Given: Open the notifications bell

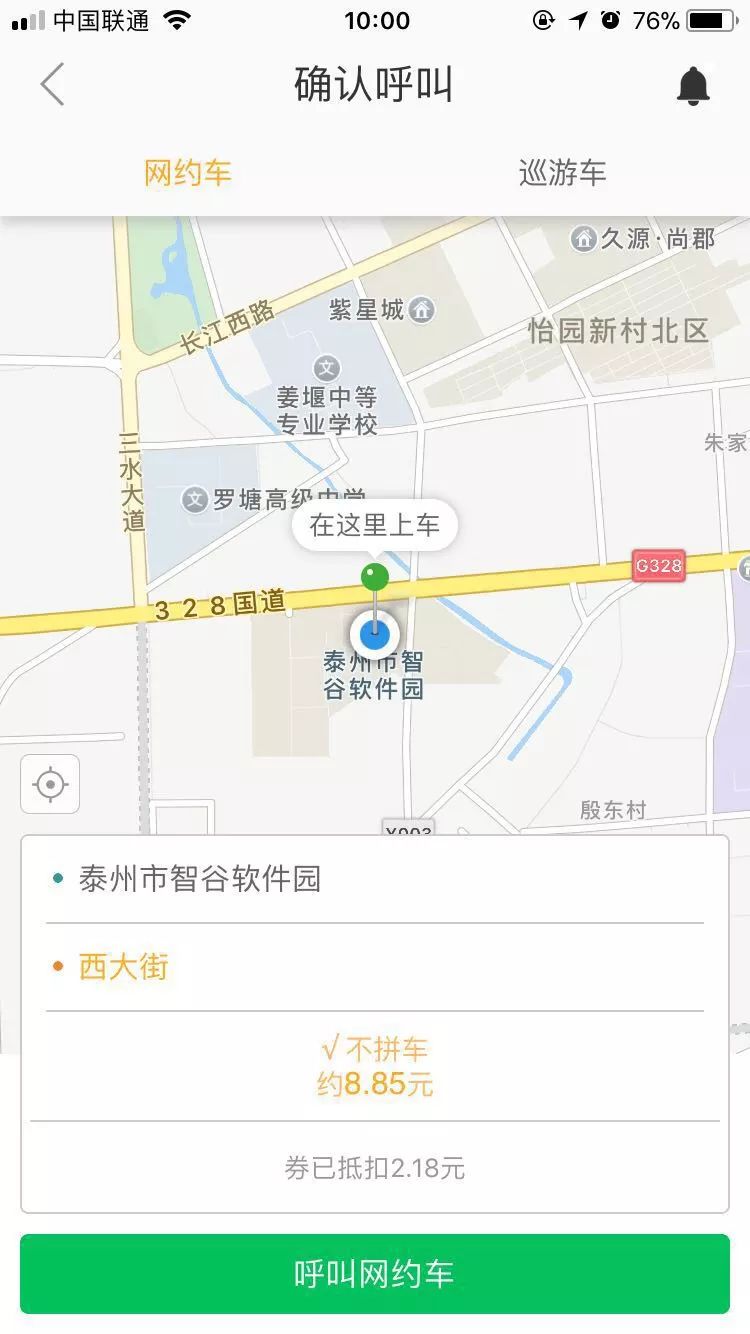Looking at the screenshot, I should click(x=693, y=86).
